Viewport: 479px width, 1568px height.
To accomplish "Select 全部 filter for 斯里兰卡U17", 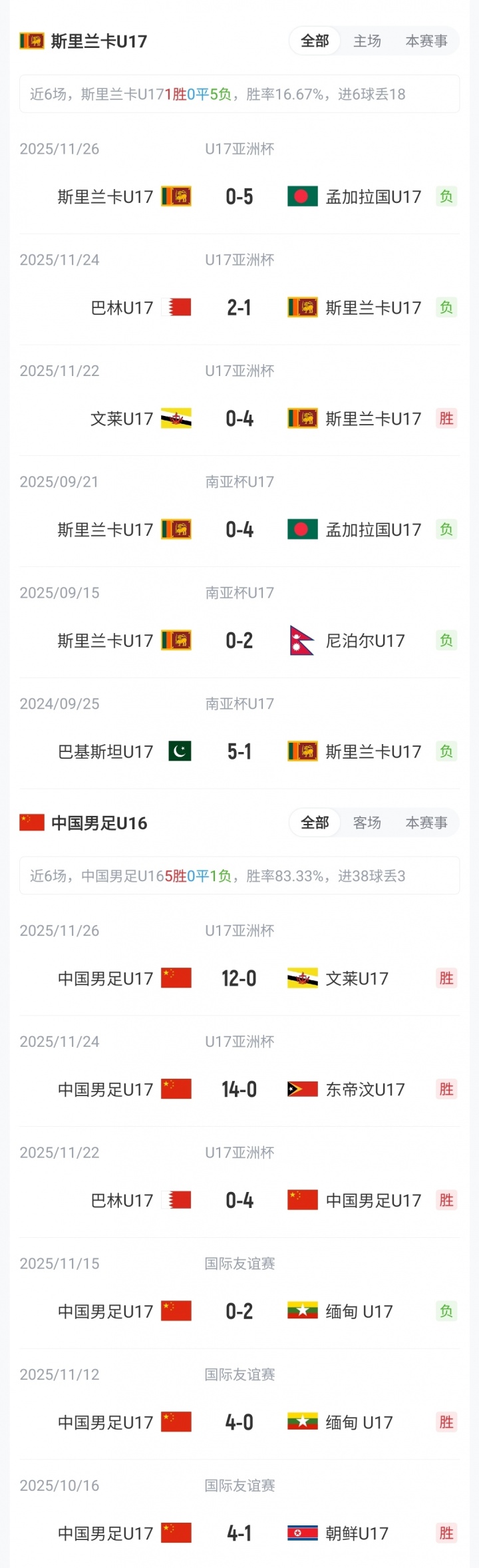I will point(315,41).
